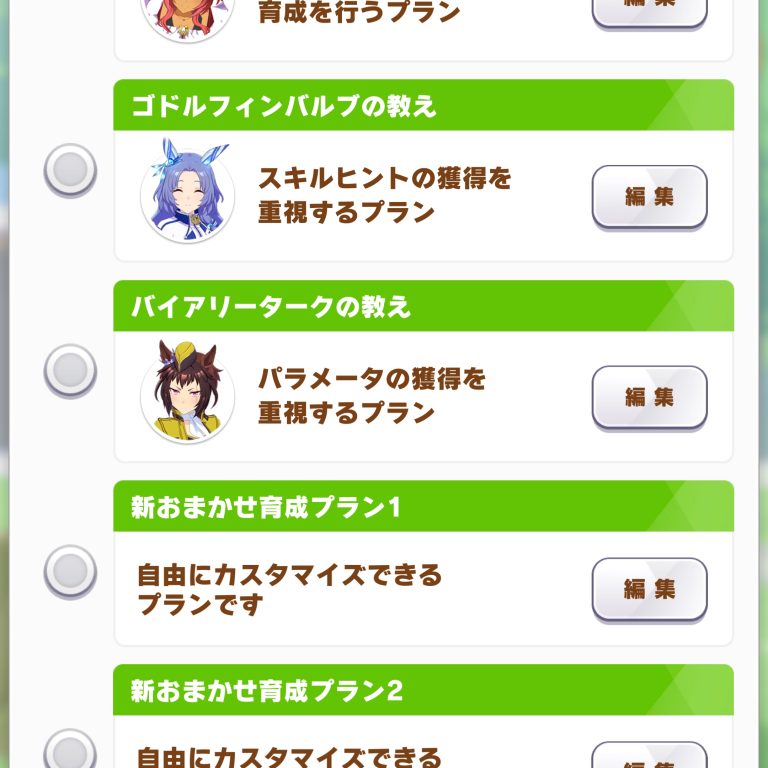Edit 新おまかせ育成プラン1
This screenshot has height=768, width=768.
[649, 588]
